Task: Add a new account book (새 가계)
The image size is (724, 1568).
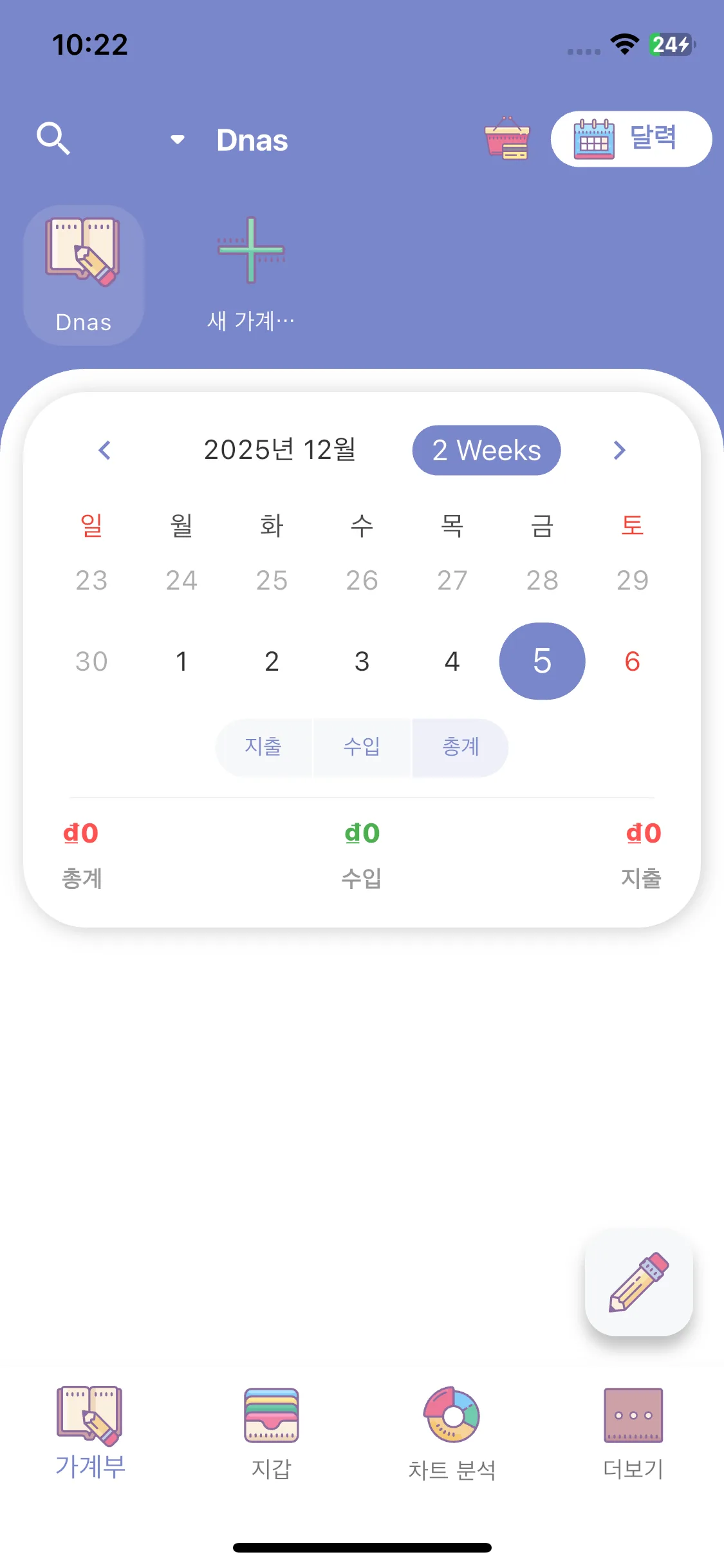Action: click(251, 275)
